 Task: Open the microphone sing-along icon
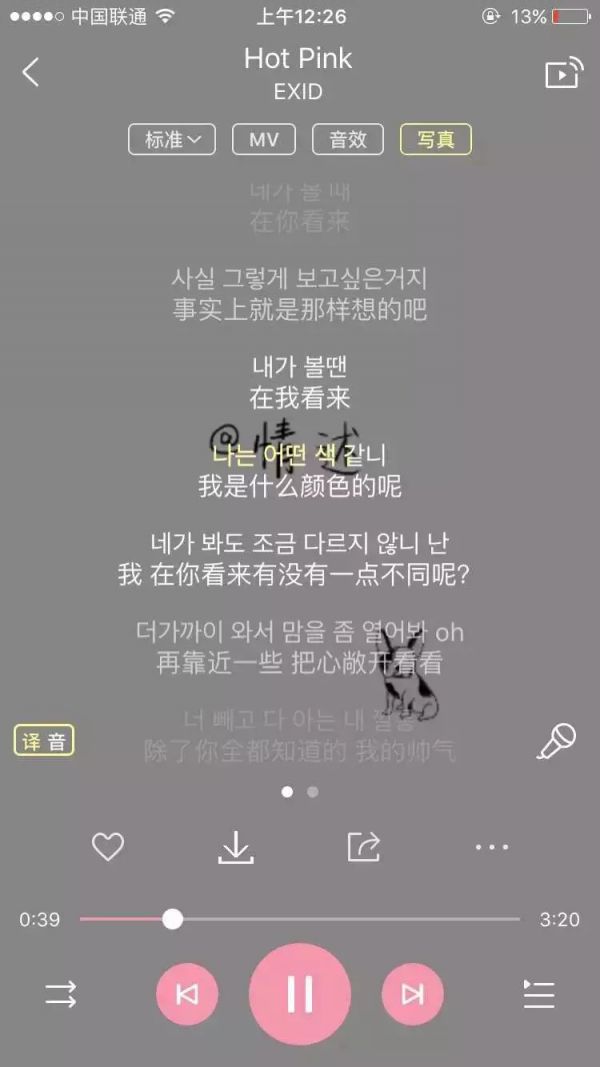[556, 741]
